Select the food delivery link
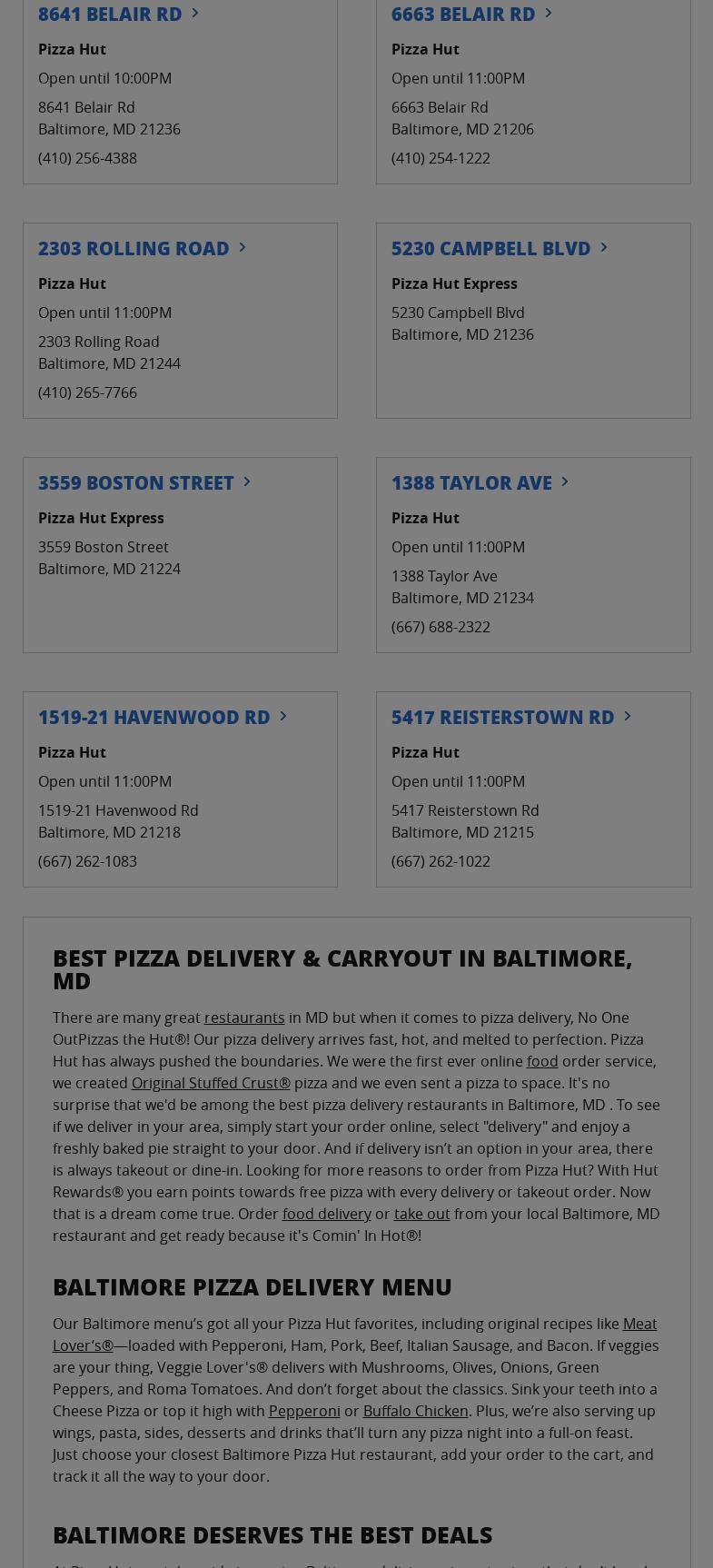 pyautogui.click(x=326, y=1214)
